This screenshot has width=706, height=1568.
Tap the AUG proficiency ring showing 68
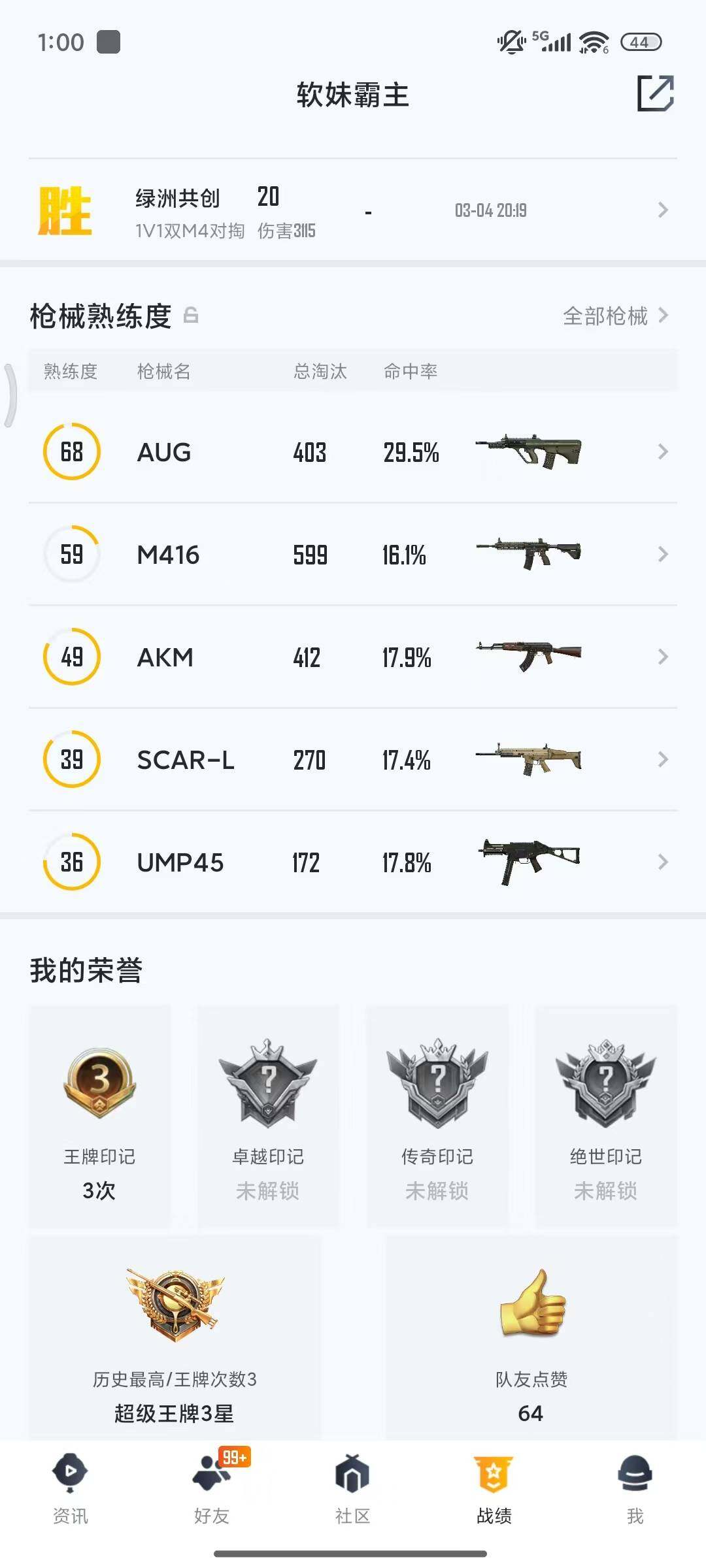click(x=72, y=451)
